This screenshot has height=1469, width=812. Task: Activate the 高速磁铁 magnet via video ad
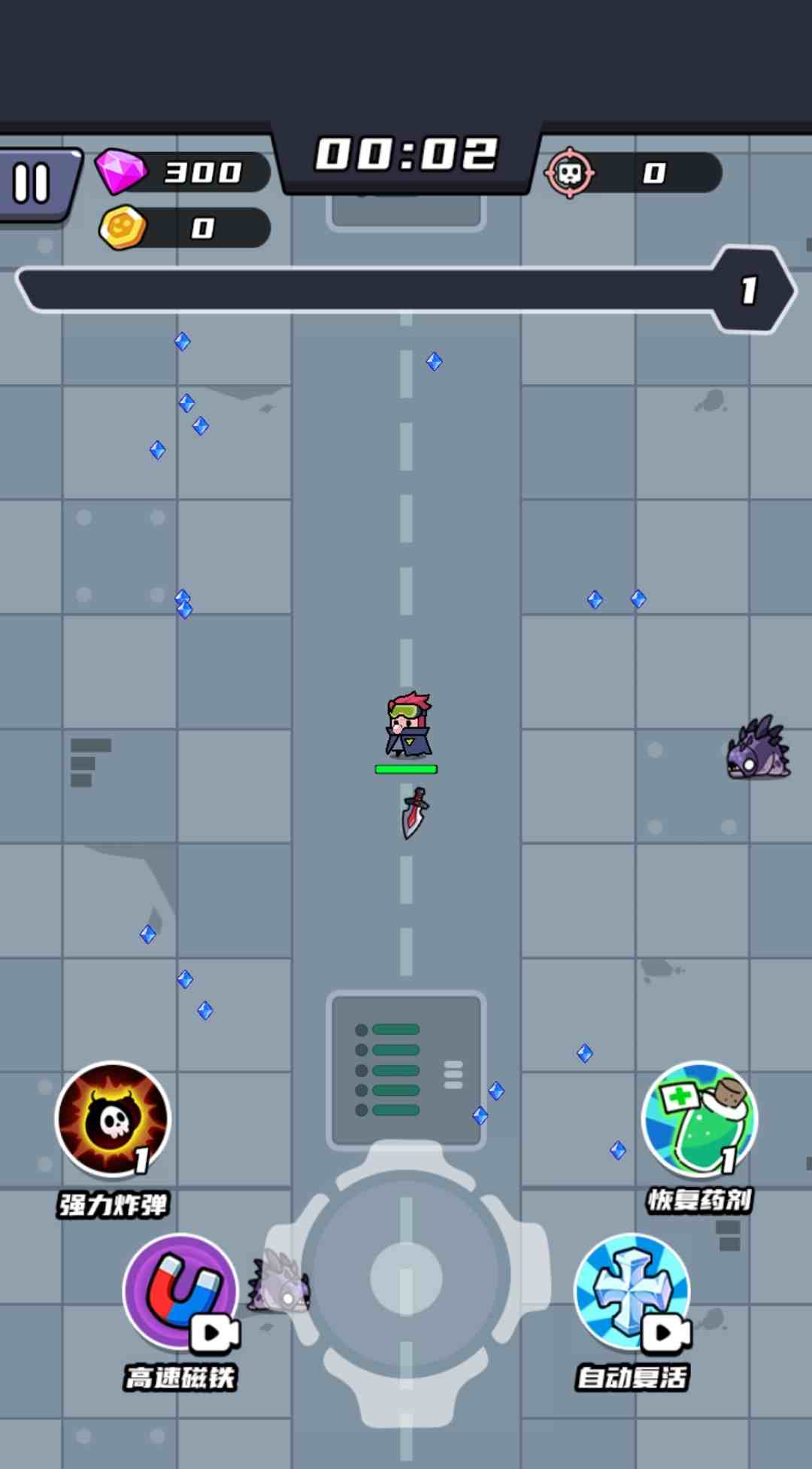pos(180,1291)
